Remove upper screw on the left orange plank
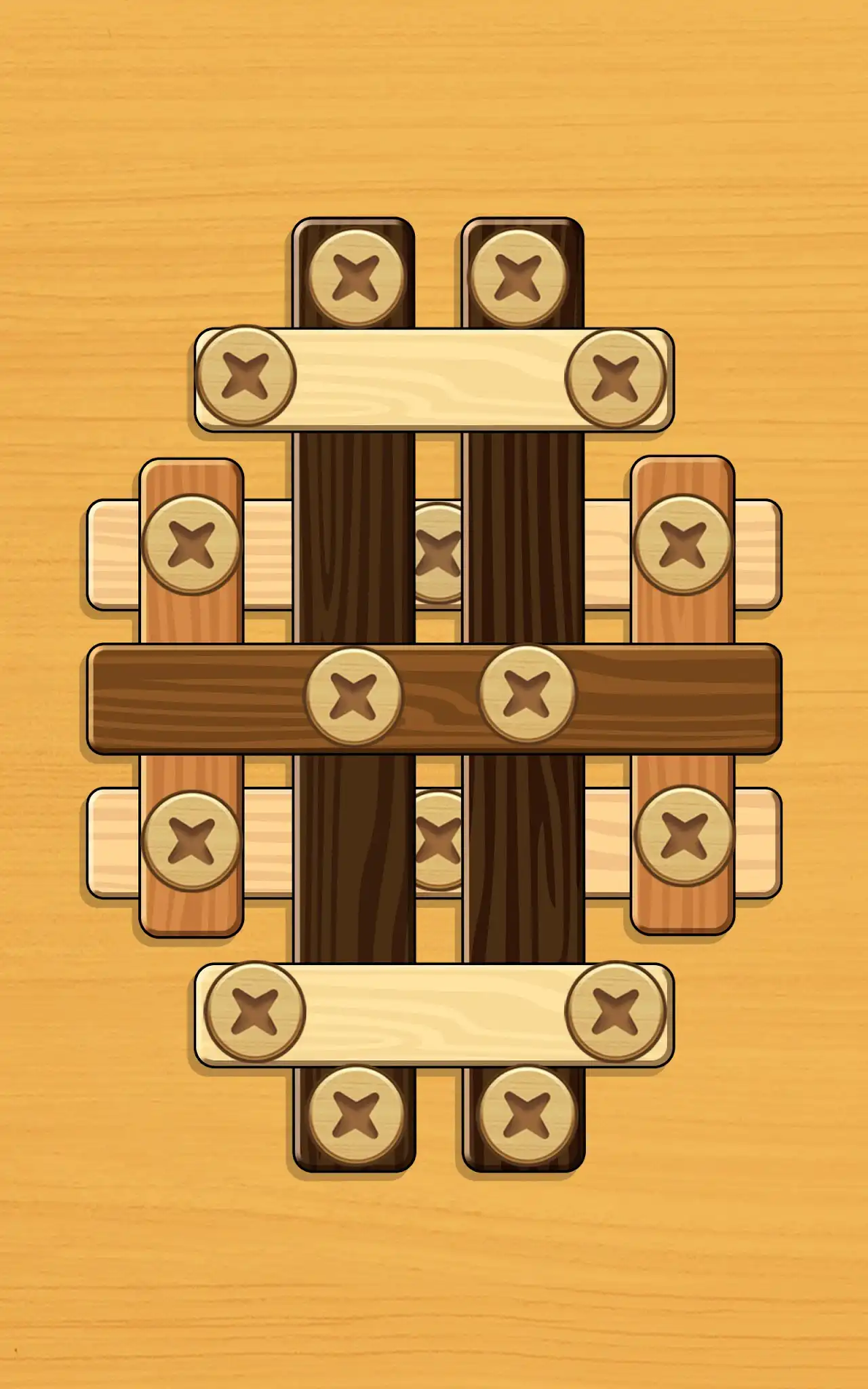The height and width of the screenshot is (1389, 868). [192, 545]
